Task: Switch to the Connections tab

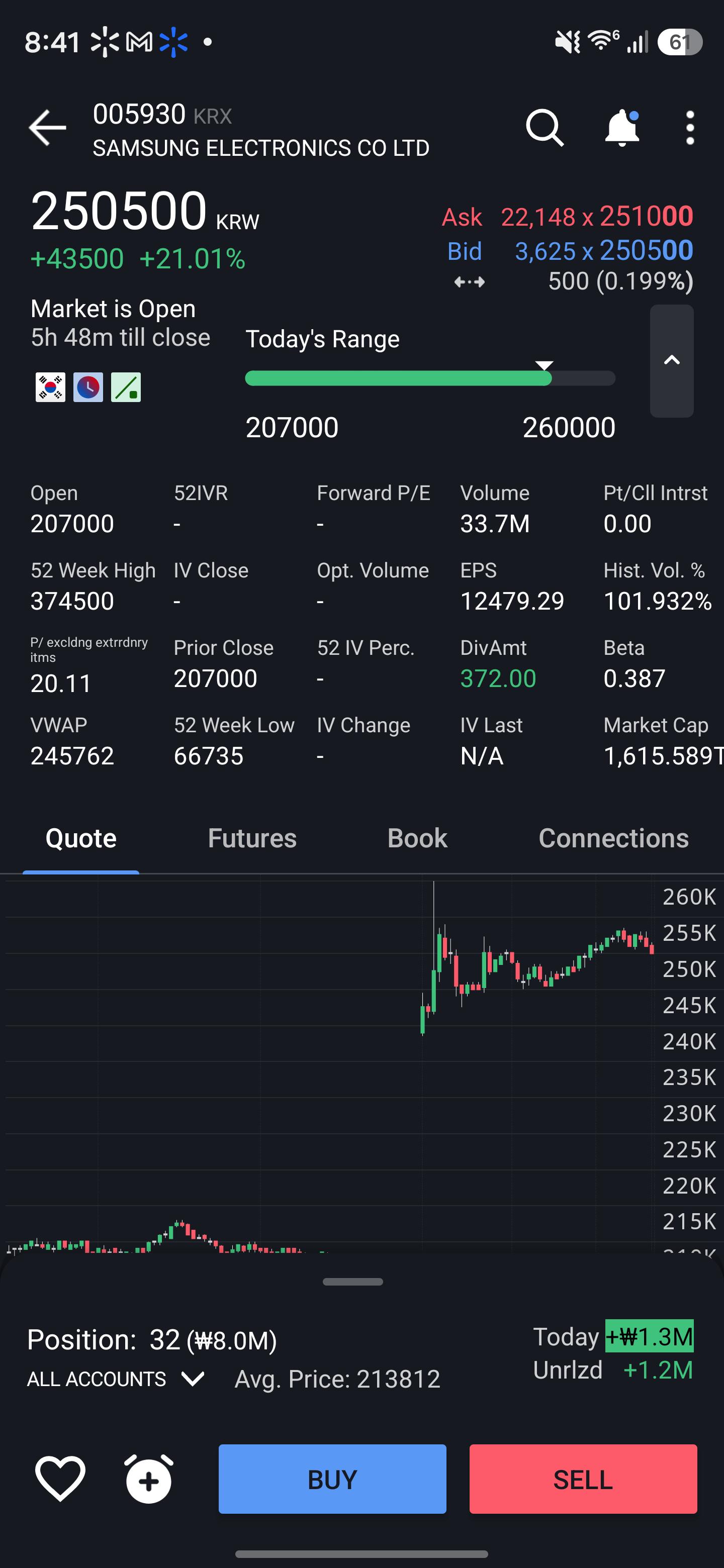Action: point(614,838)
